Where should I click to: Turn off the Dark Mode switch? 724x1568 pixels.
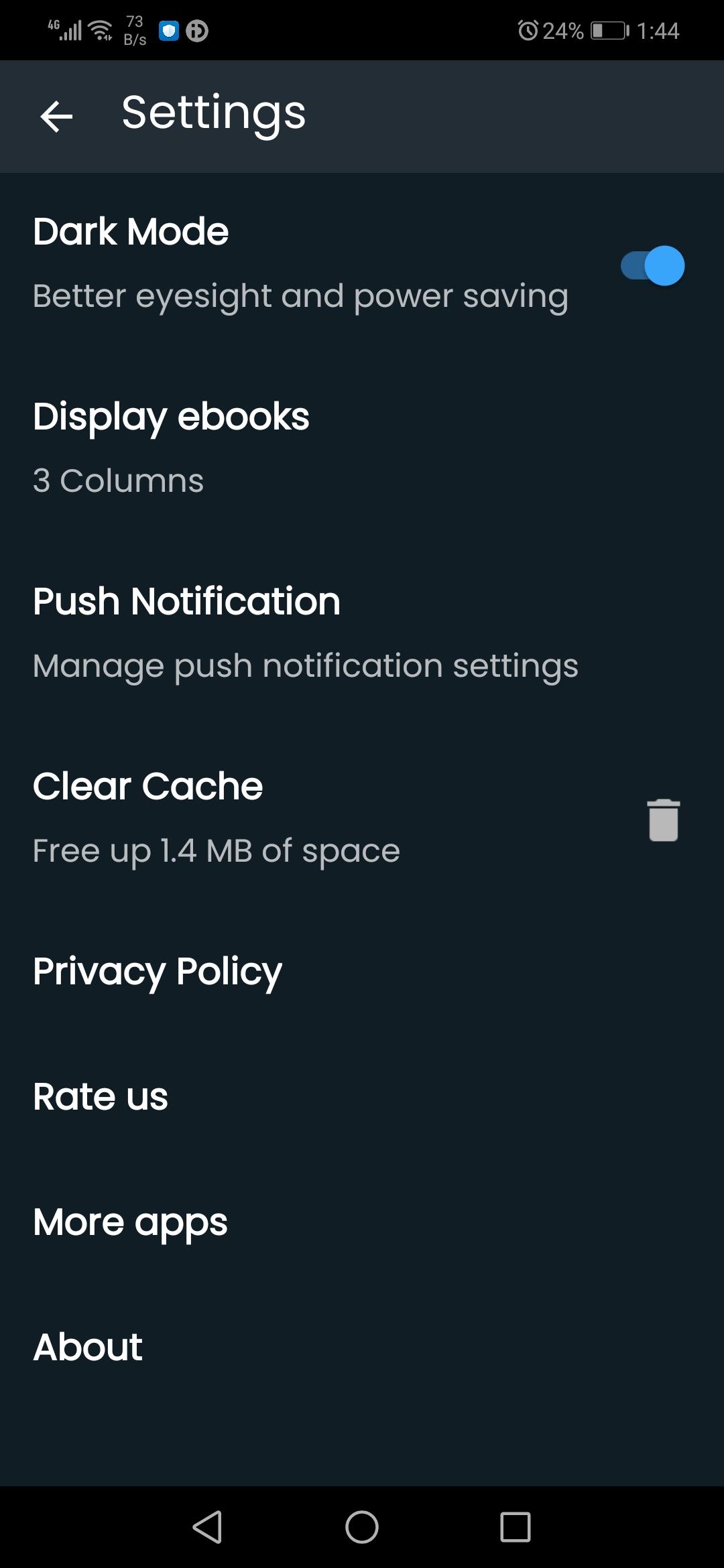click(652, 266)
